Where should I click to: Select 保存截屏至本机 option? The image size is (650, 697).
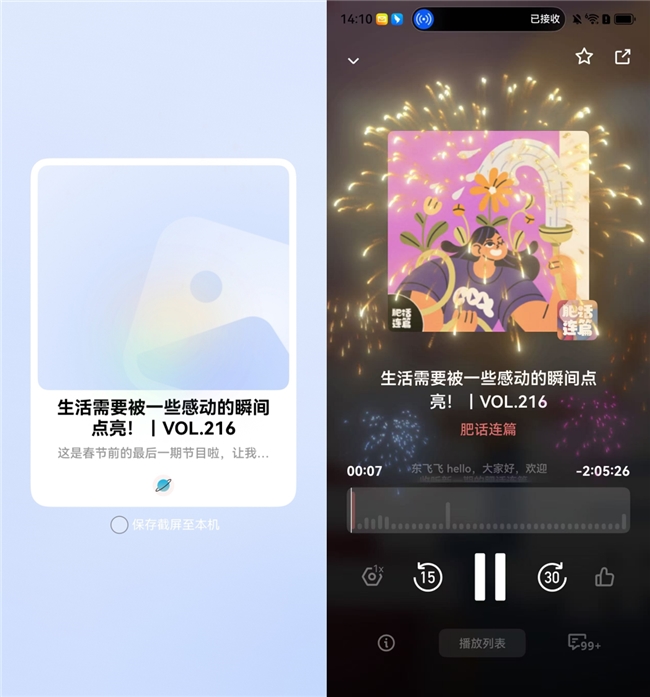(x=119, y=524)
